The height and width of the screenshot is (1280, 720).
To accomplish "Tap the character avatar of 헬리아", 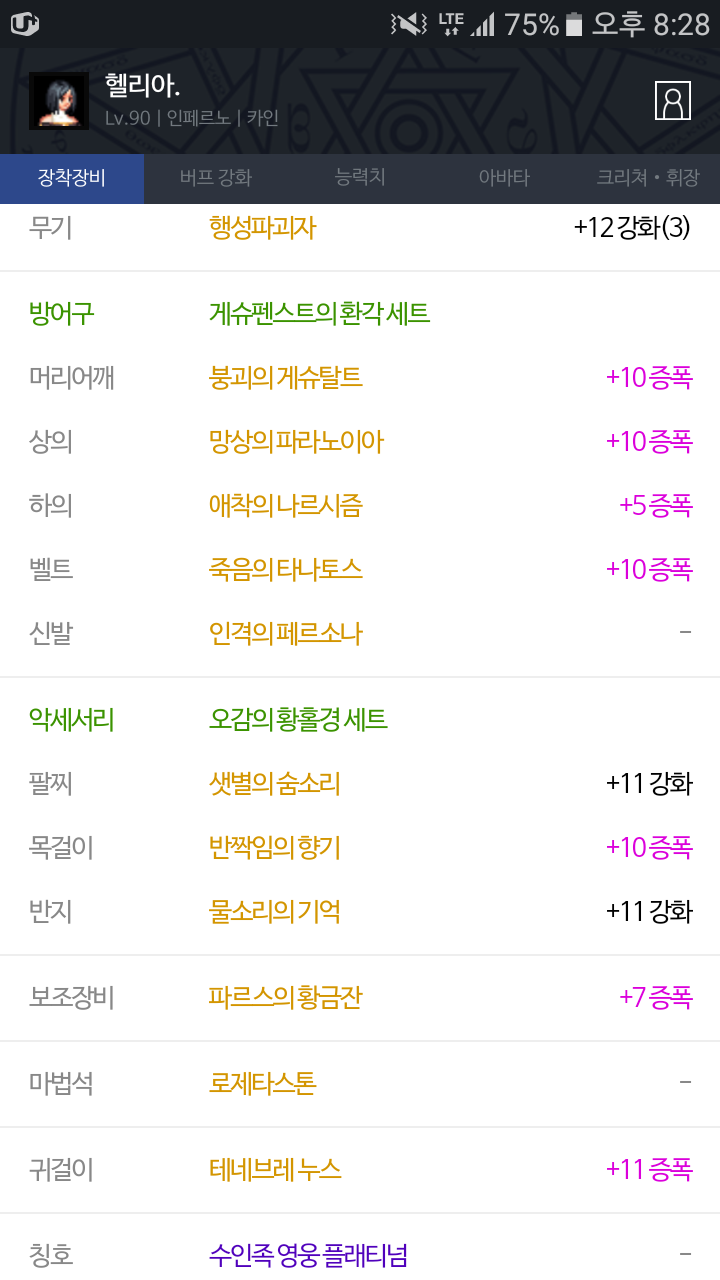I will [59, 101].
